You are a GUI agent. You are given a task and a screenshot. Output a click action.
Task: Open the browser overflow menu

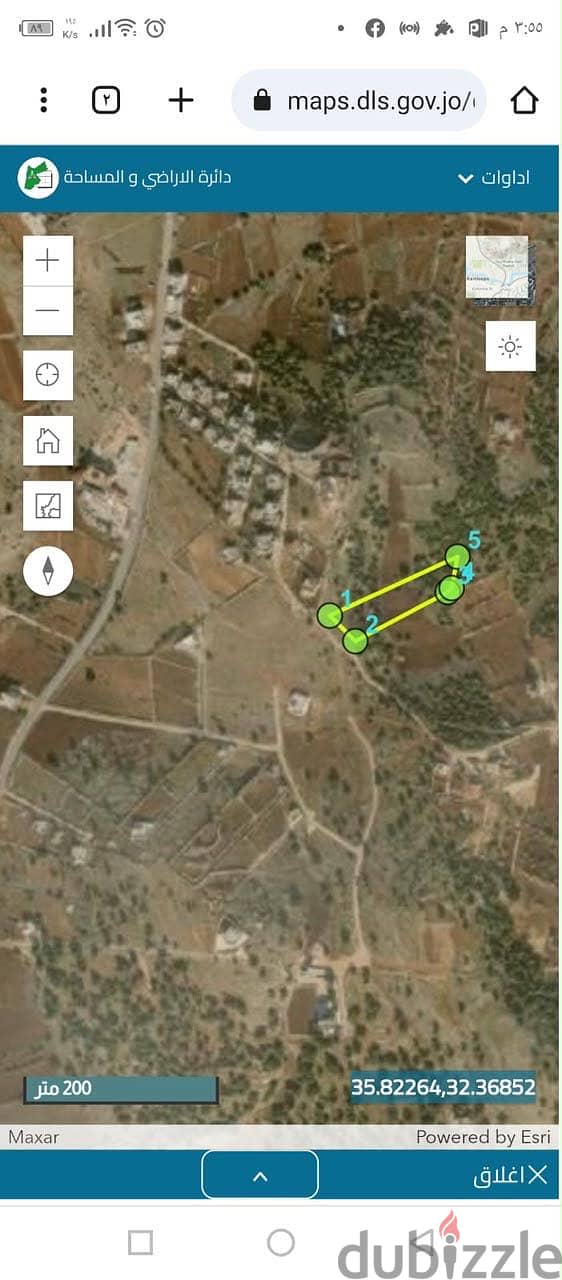pos(43,100)
